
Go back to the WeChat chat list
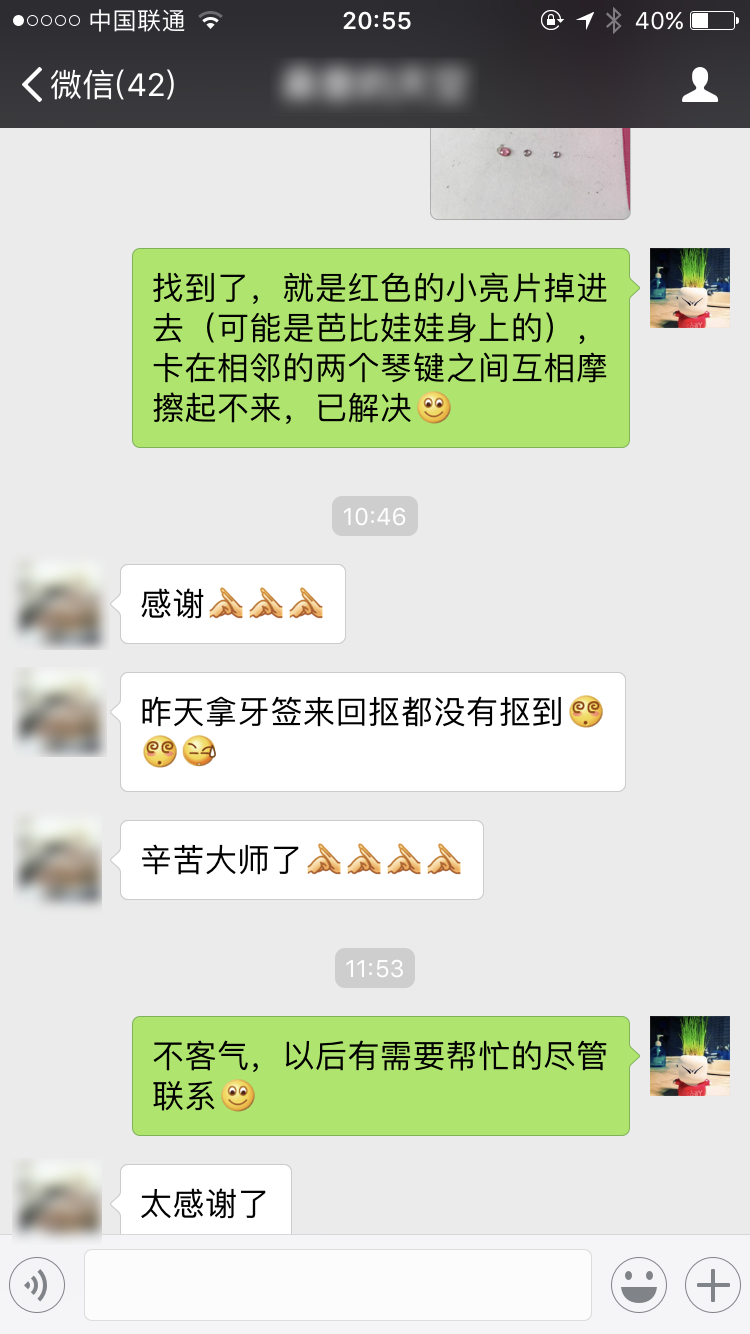(97, 85)
